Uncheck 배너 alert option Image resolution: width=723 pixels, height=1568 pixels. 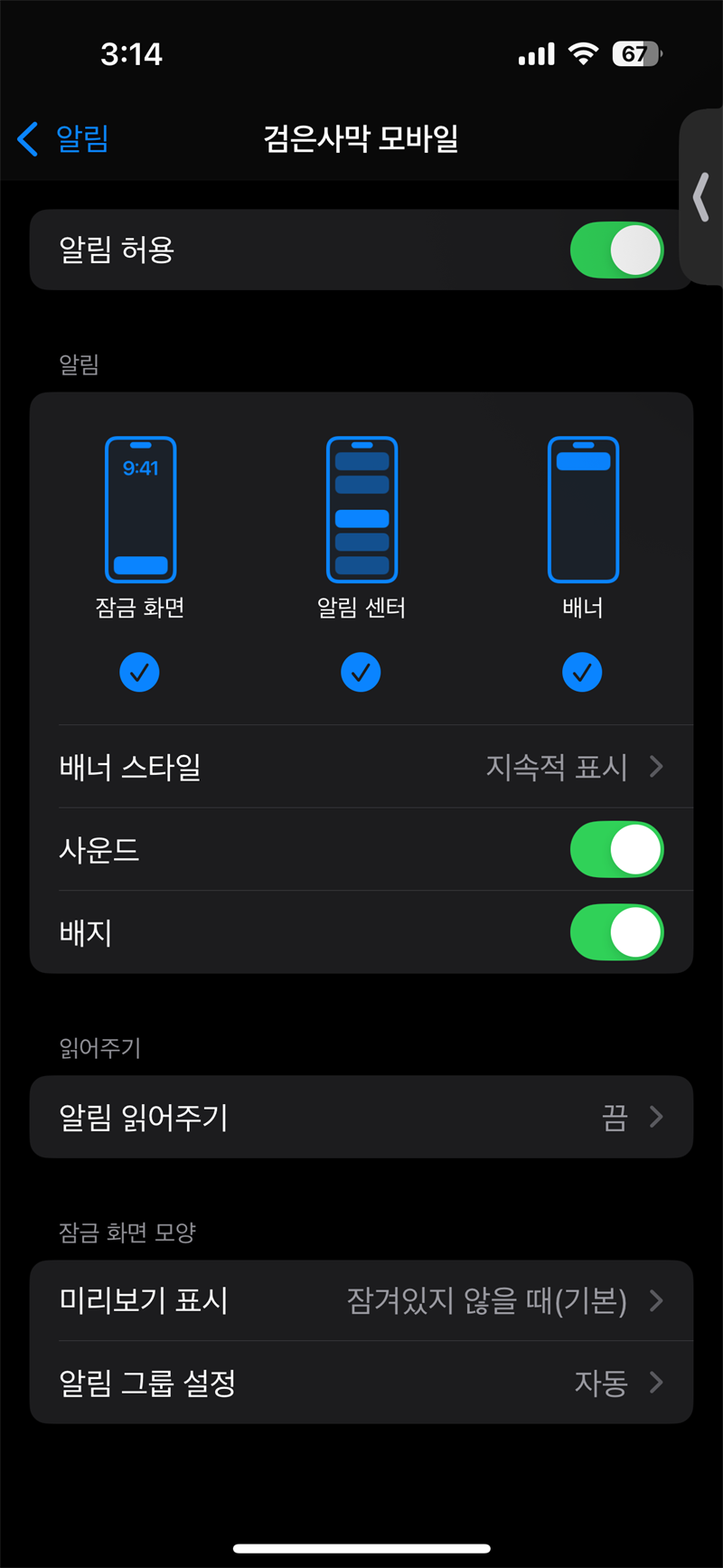click(x=582, y=672)
